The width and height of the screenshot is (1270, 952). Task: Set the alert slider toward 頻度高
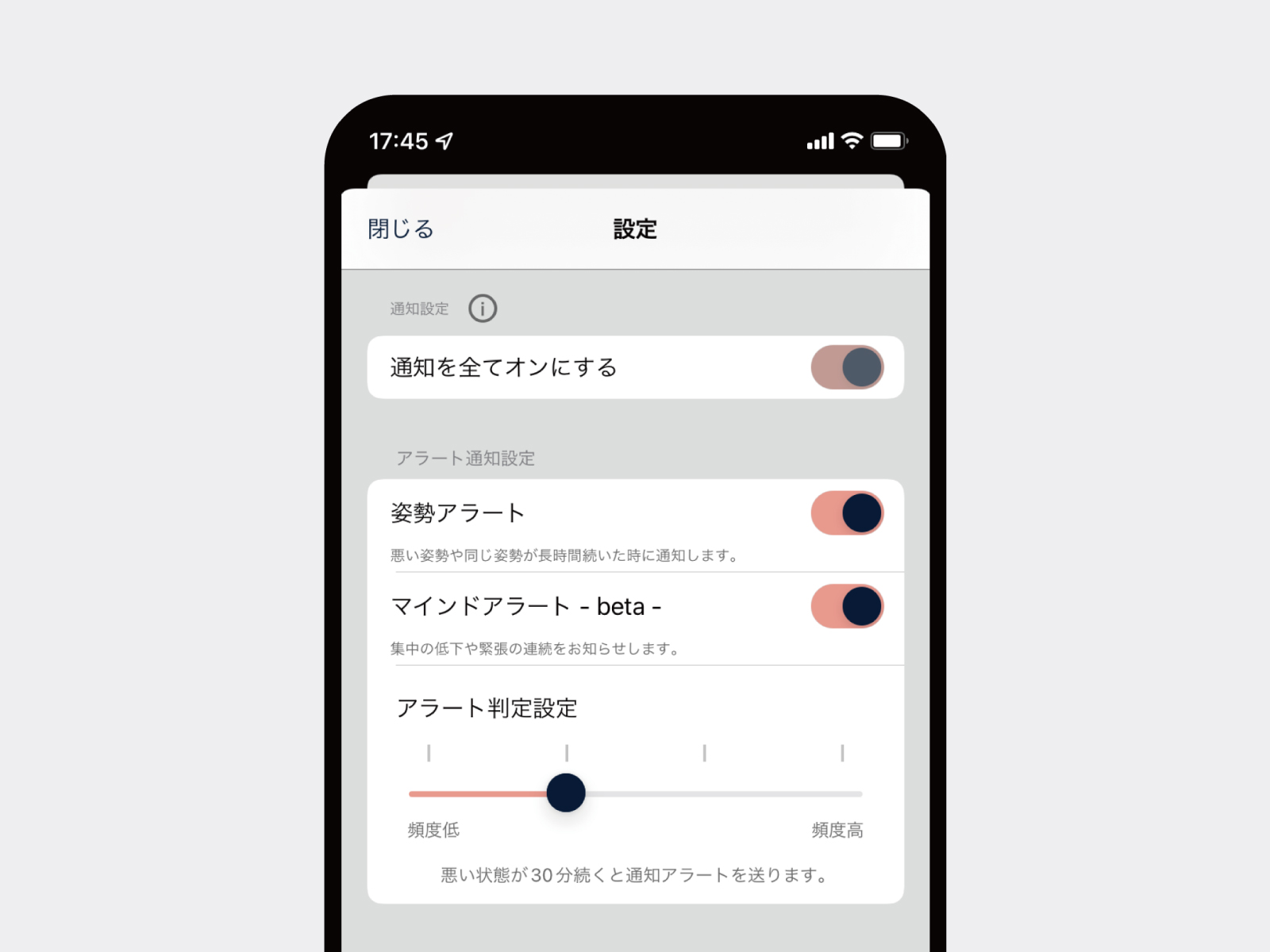click(x=841, y=793)
